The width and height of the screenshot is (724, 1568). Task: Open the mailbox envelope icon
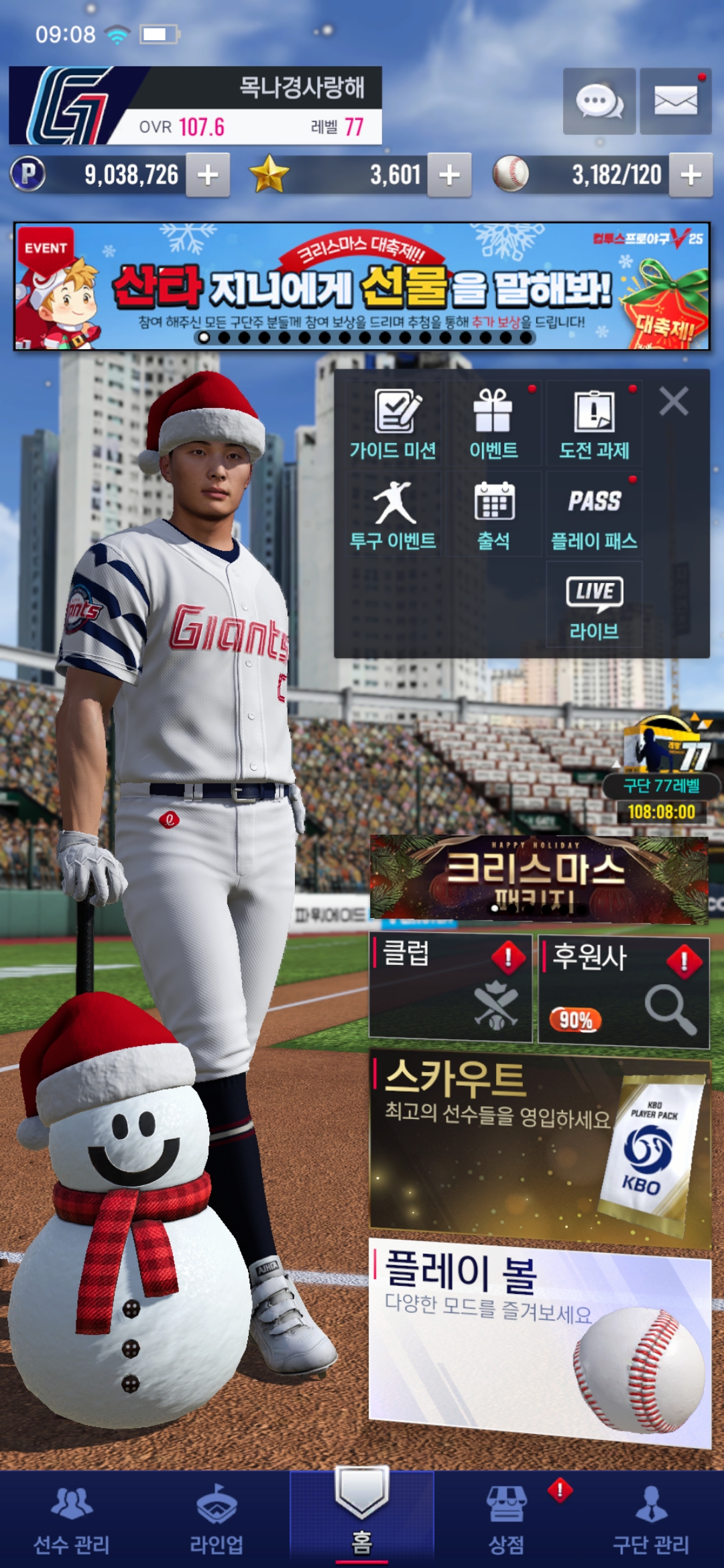pos(675,102)
